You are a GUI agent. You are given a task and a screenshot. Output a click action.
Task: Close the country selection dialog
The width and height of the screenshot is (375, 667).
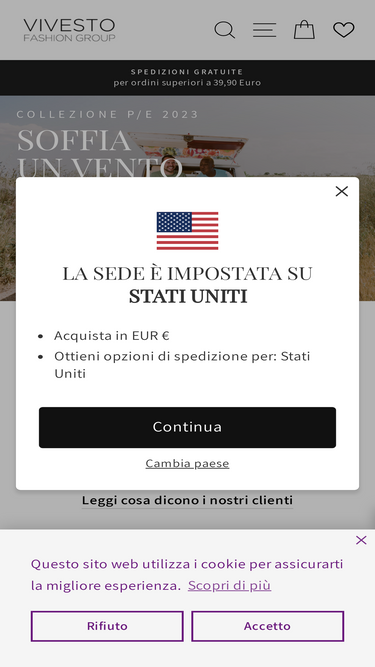click(x=341, y=191)
